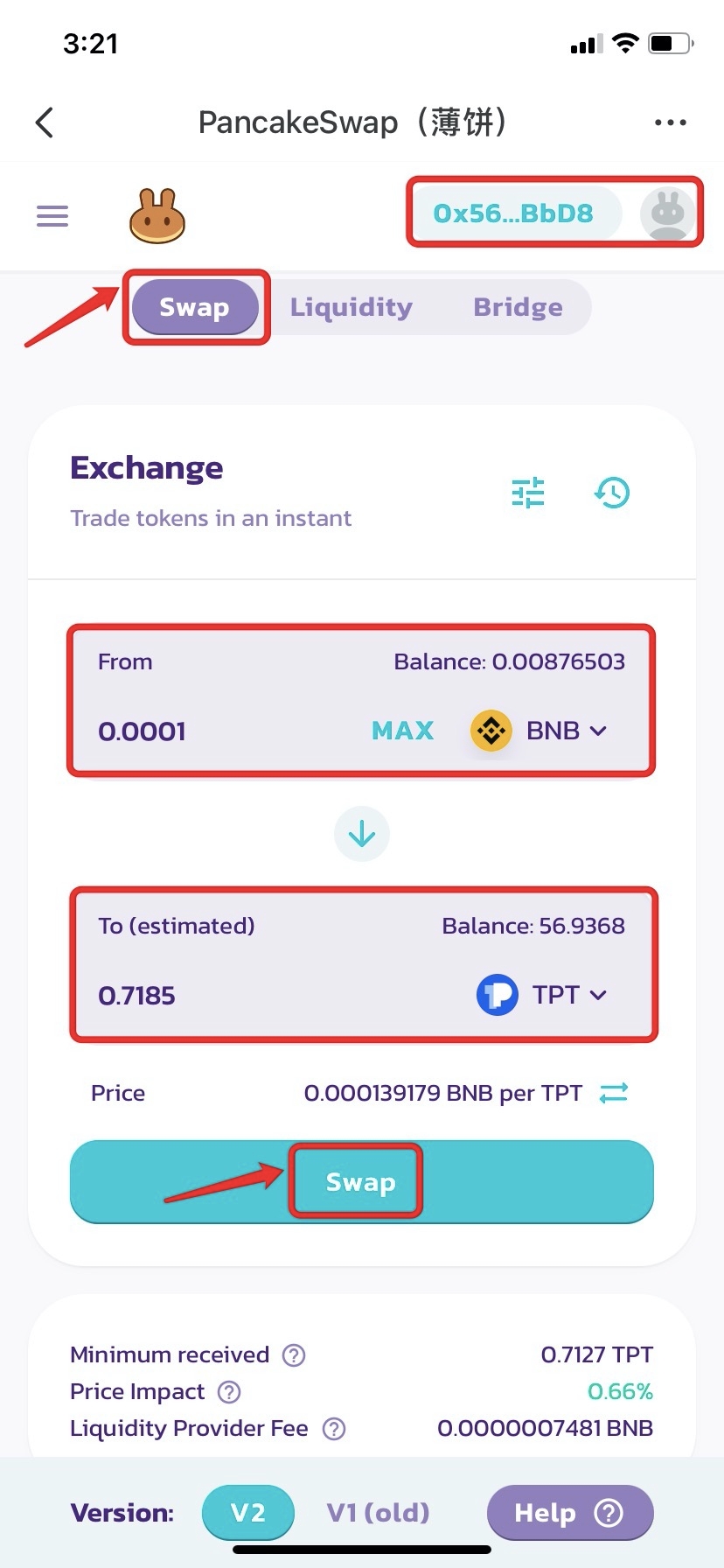This screenshot has height=1568, width=724.
Task: Reverse tokens with the down arrow button
Action: point(362,834)
